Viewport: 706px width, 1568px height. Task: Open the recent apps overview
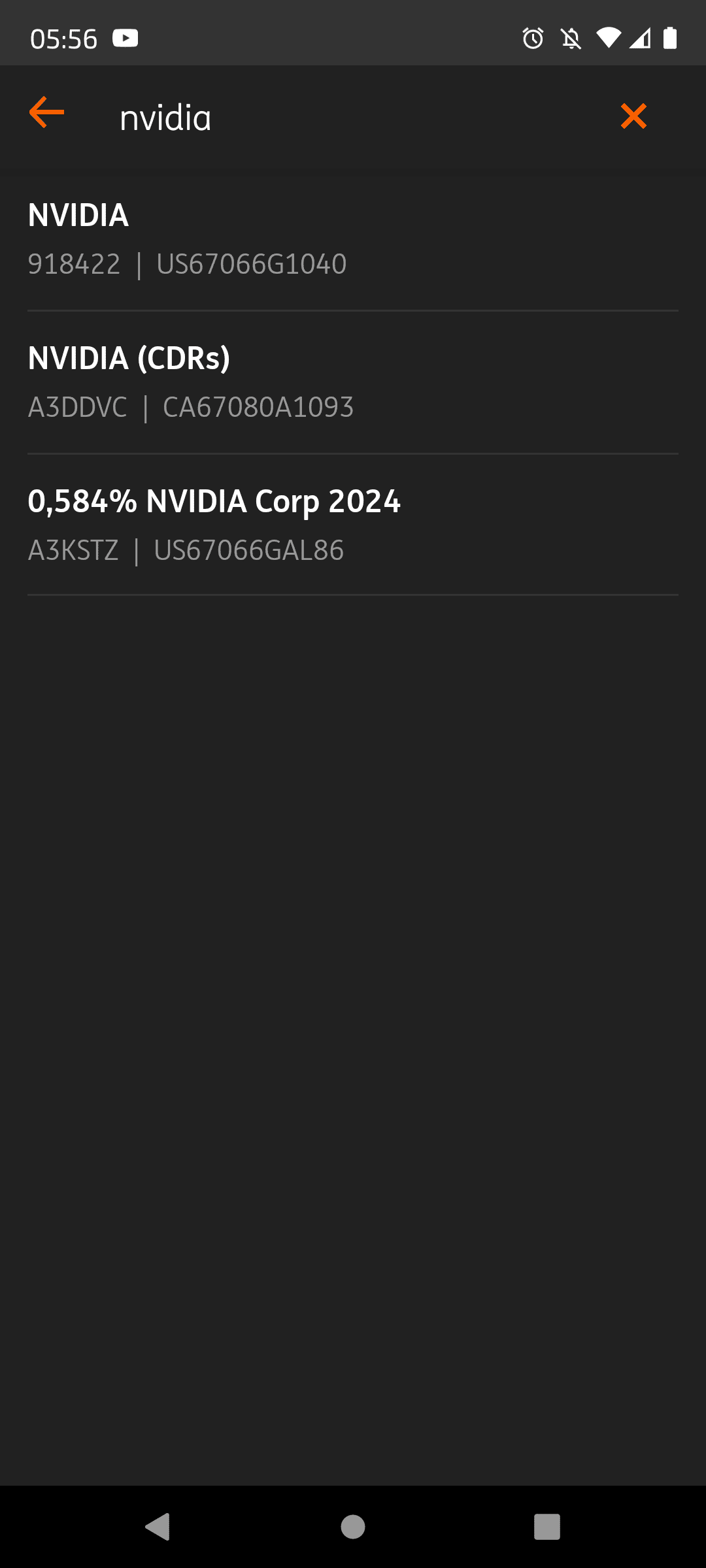547,1527
